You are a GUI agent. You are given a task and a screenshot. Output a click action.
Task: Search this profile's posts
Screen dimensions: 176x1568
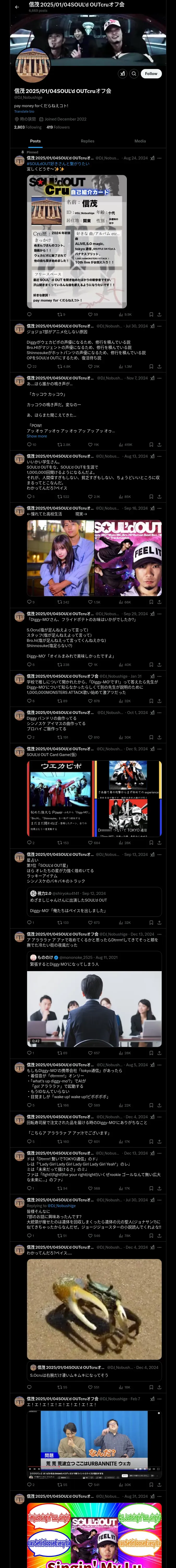point(133,74)
